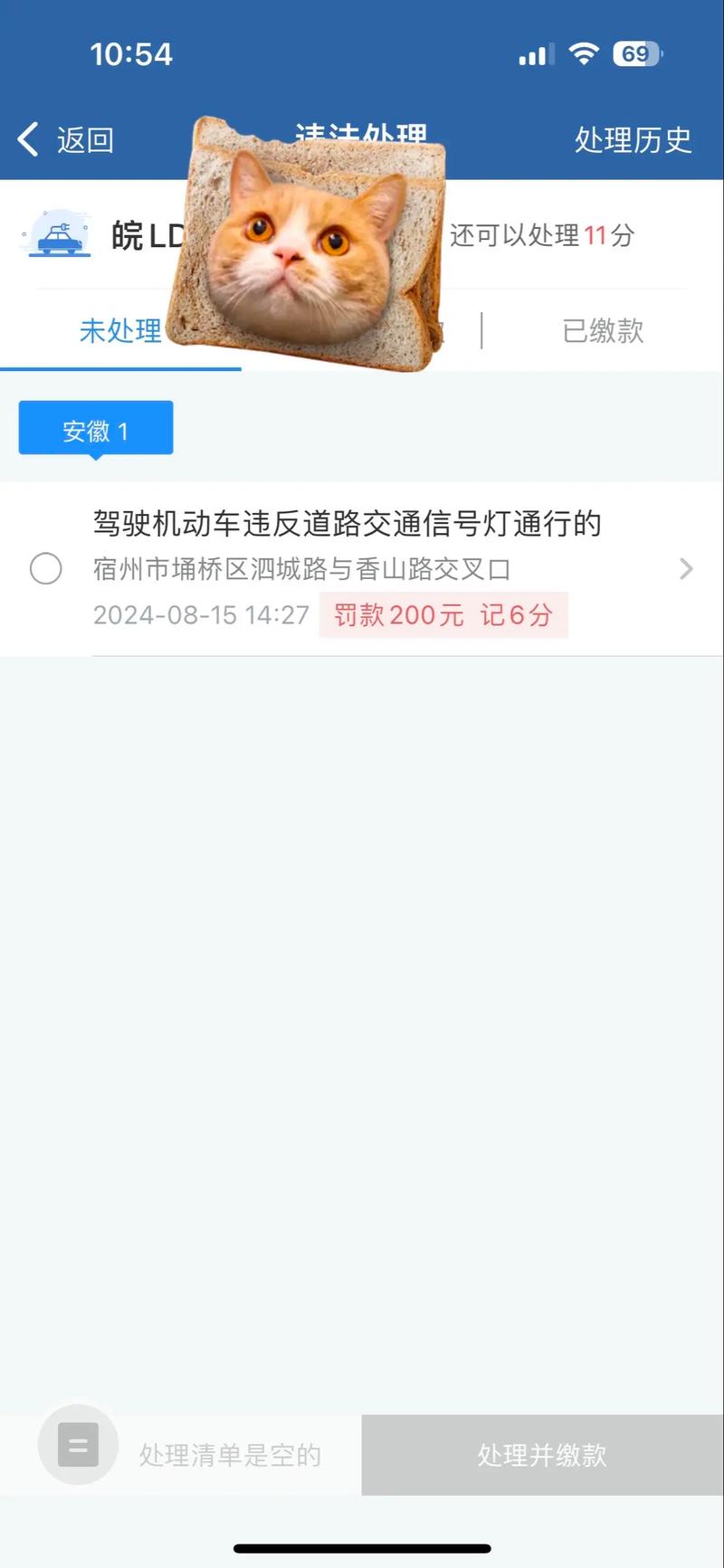Tap the 罚款200元 记6分 penalty badge

443,614
